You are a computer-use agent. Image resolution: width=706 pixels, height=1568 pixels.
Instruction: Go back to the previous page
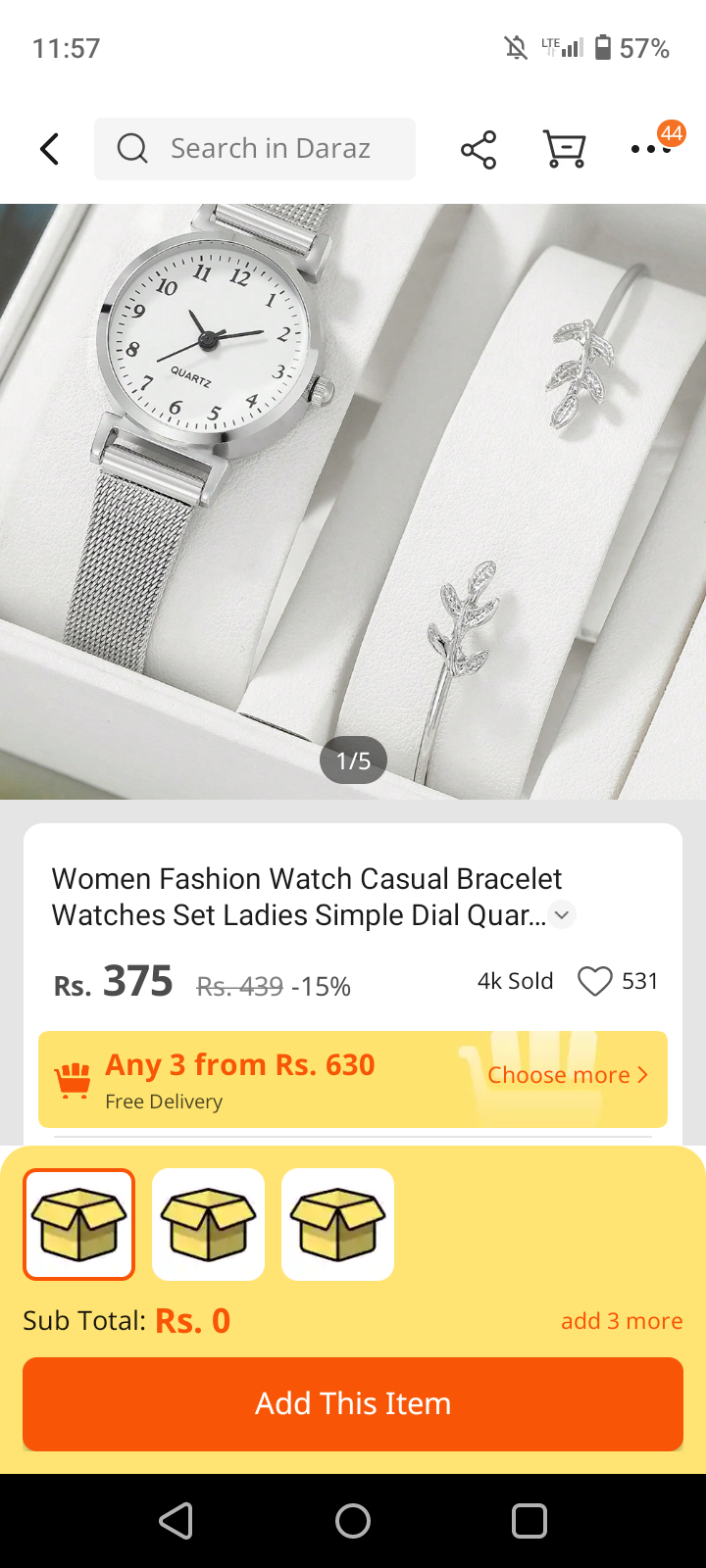[50, 149]
